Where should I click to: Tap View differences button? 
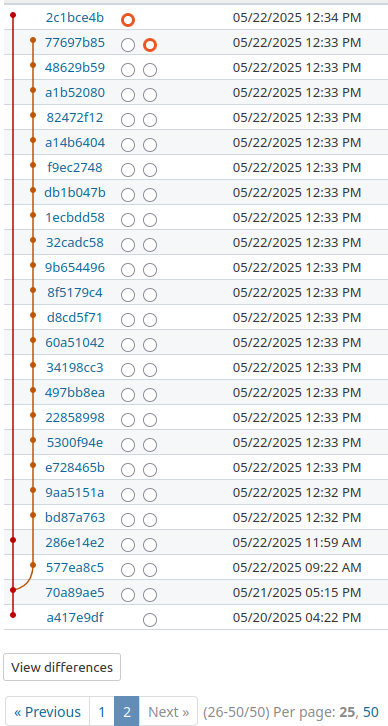62,667
